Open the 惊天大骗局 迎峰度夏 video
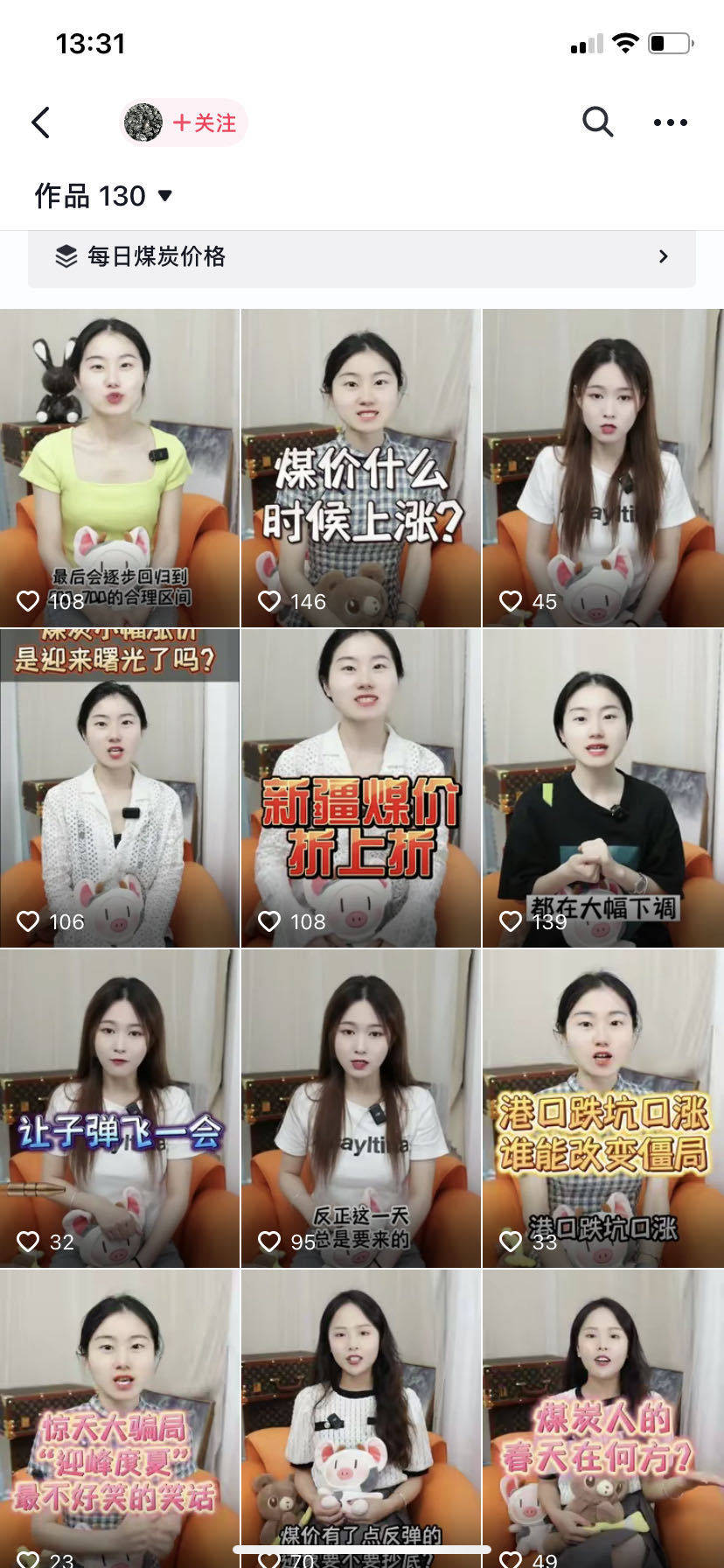Image resolution: width=724 pixels, height=1568 pixels. (x=120, y=1417)
